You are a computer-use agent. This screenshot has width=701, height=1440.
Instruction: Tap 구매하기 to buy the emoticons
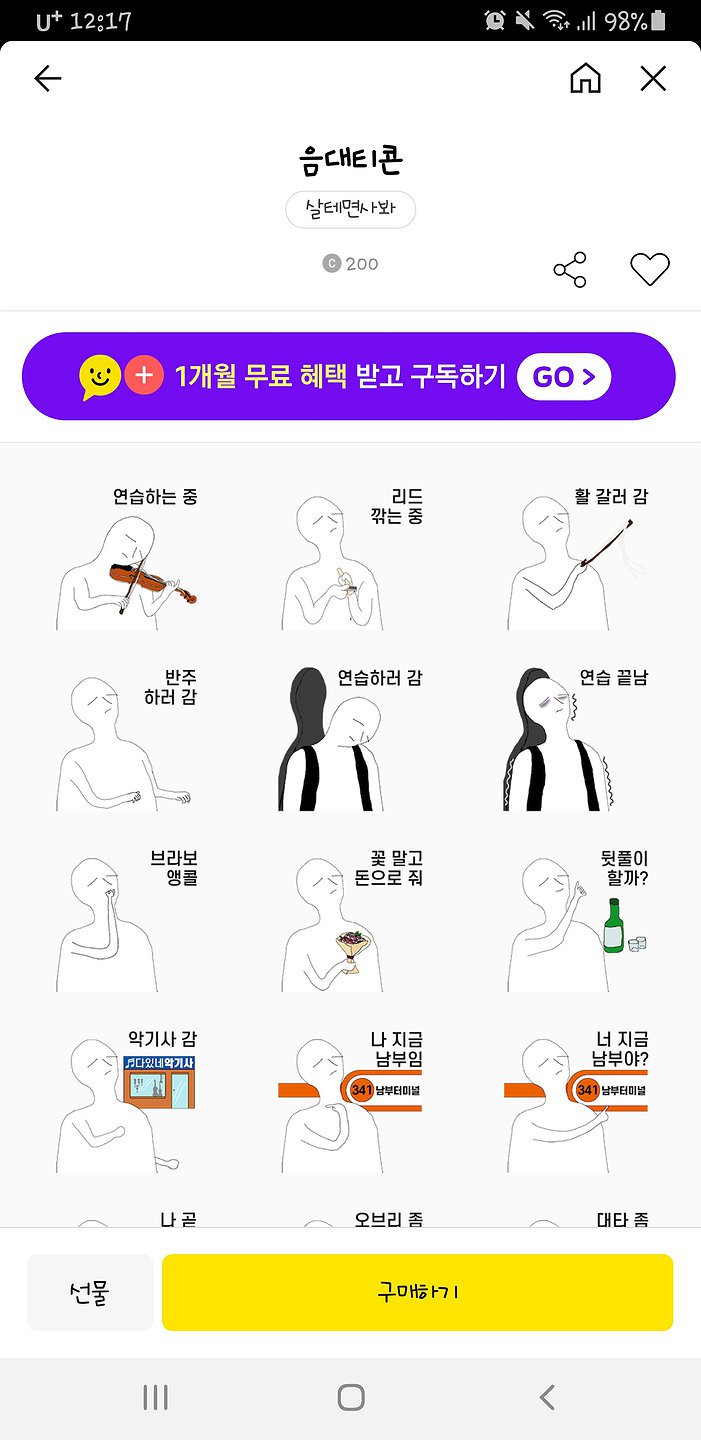(417, 1293)
